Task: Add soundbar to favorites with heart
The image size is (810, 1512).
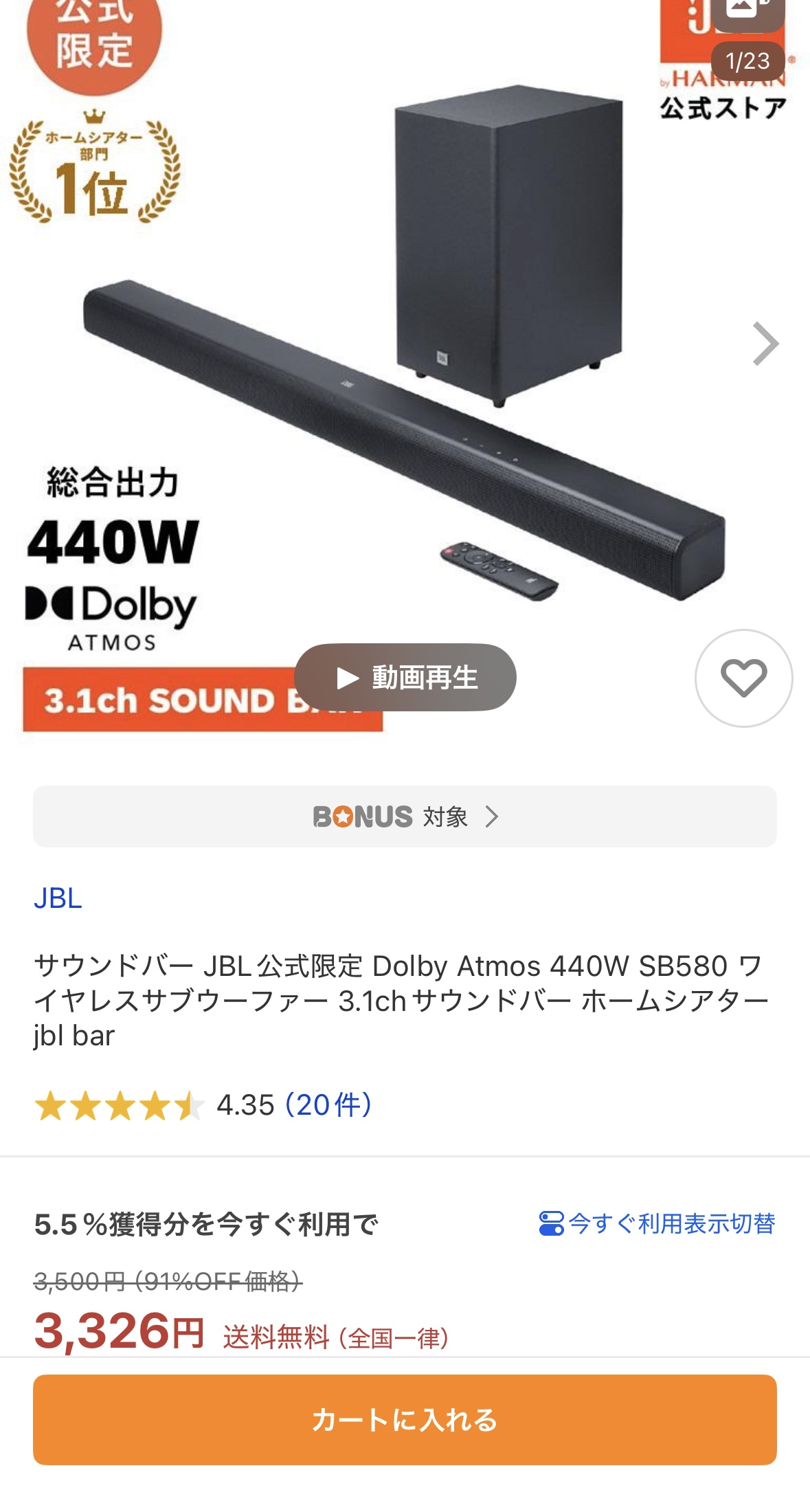Action: click(x=743, y=678)
